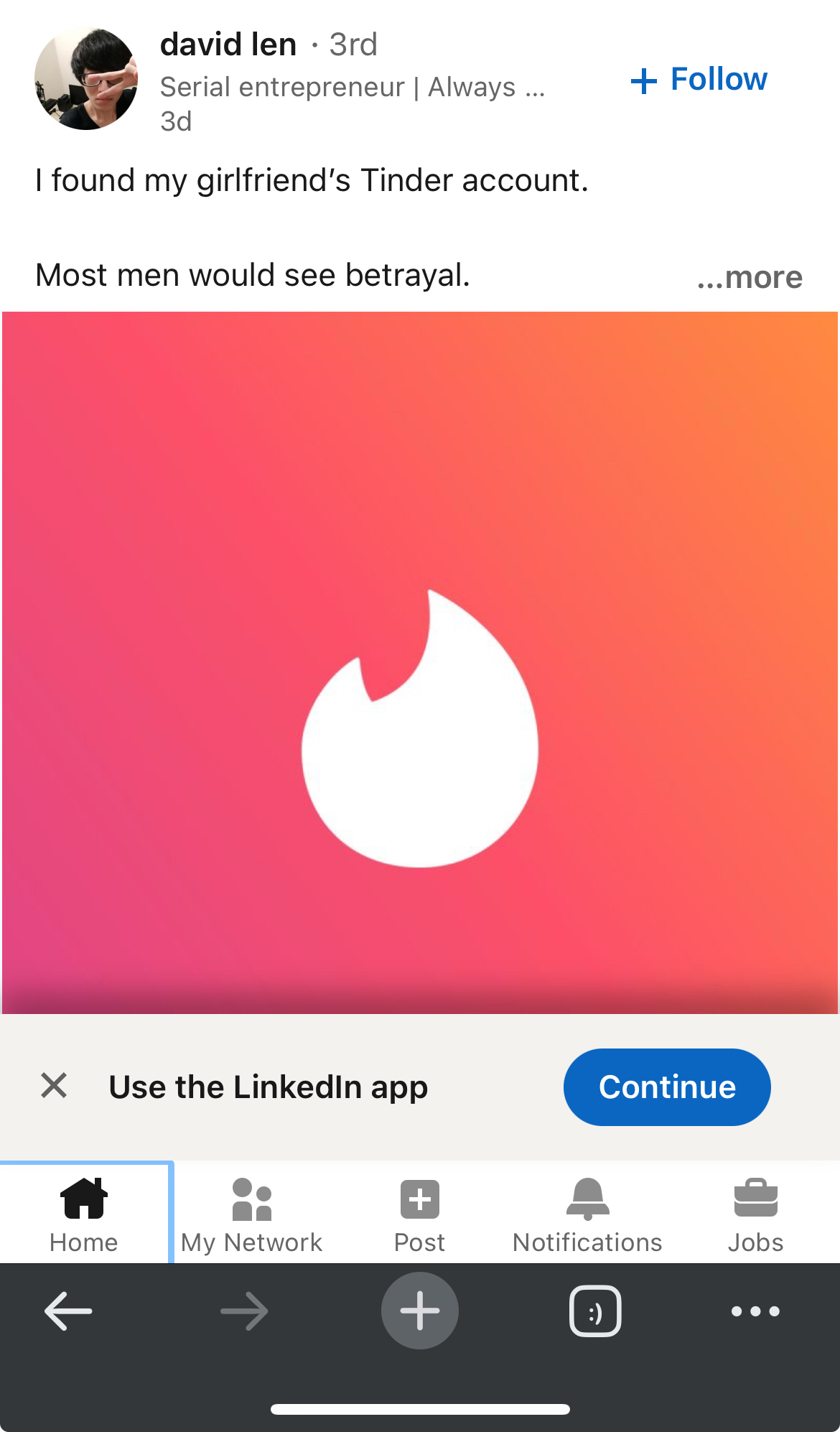The width and height of the screenshot is (840, 1432).
Task: Switch to the My Network tab
Action: [x=252, y=1214]
